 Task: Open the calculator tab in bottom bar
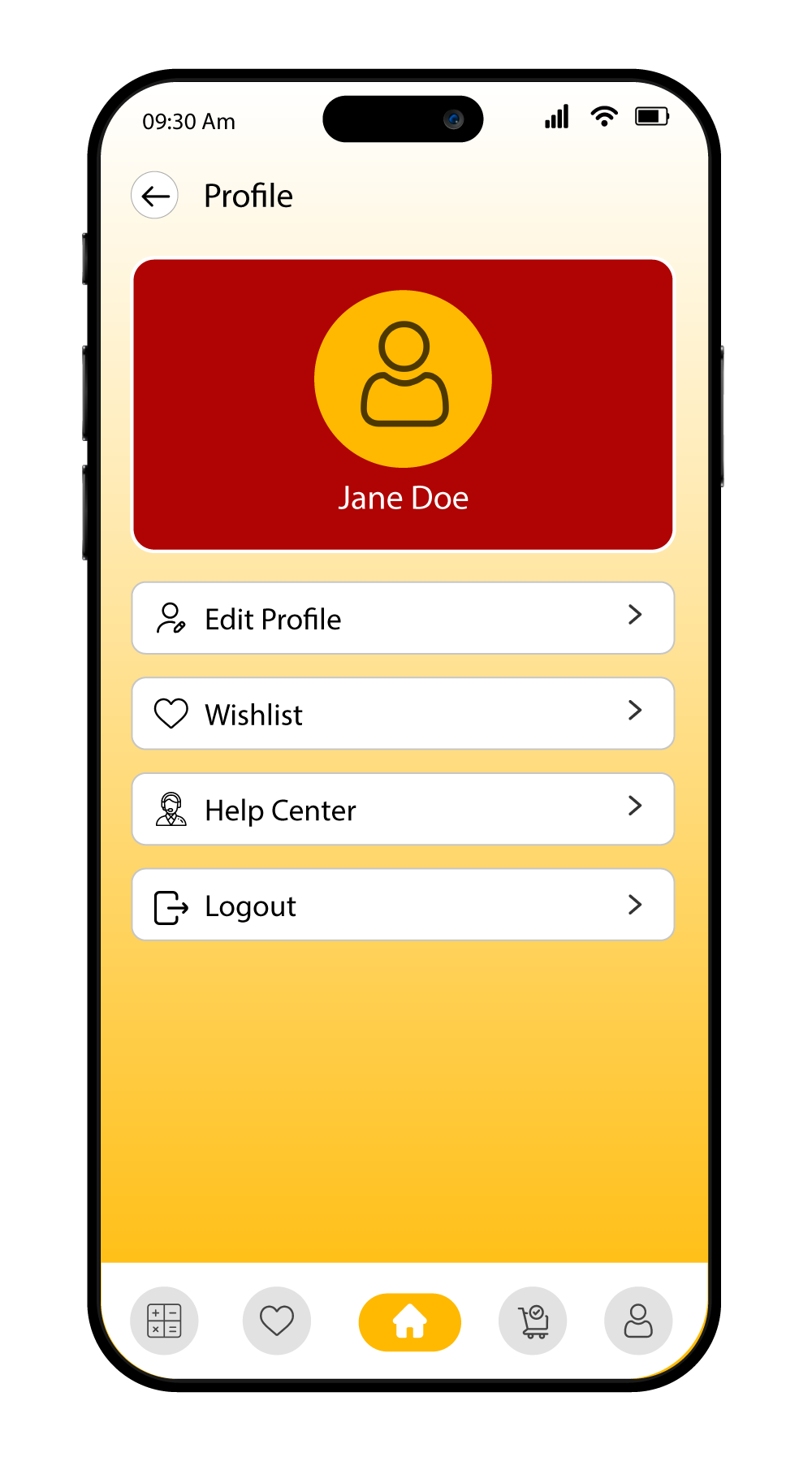(x=164, y=1321)
